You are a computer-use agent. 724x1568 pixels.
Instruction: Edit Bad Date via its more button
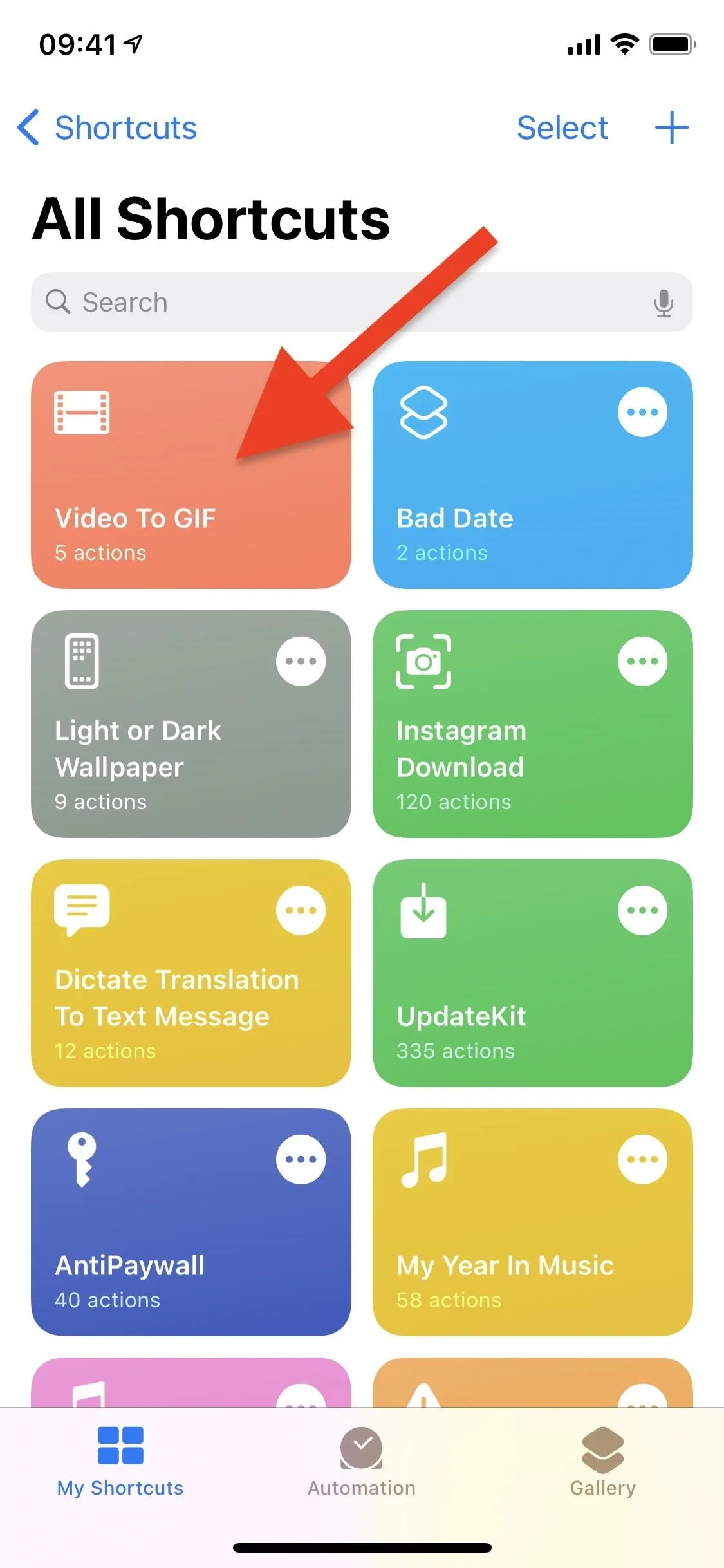642,412
